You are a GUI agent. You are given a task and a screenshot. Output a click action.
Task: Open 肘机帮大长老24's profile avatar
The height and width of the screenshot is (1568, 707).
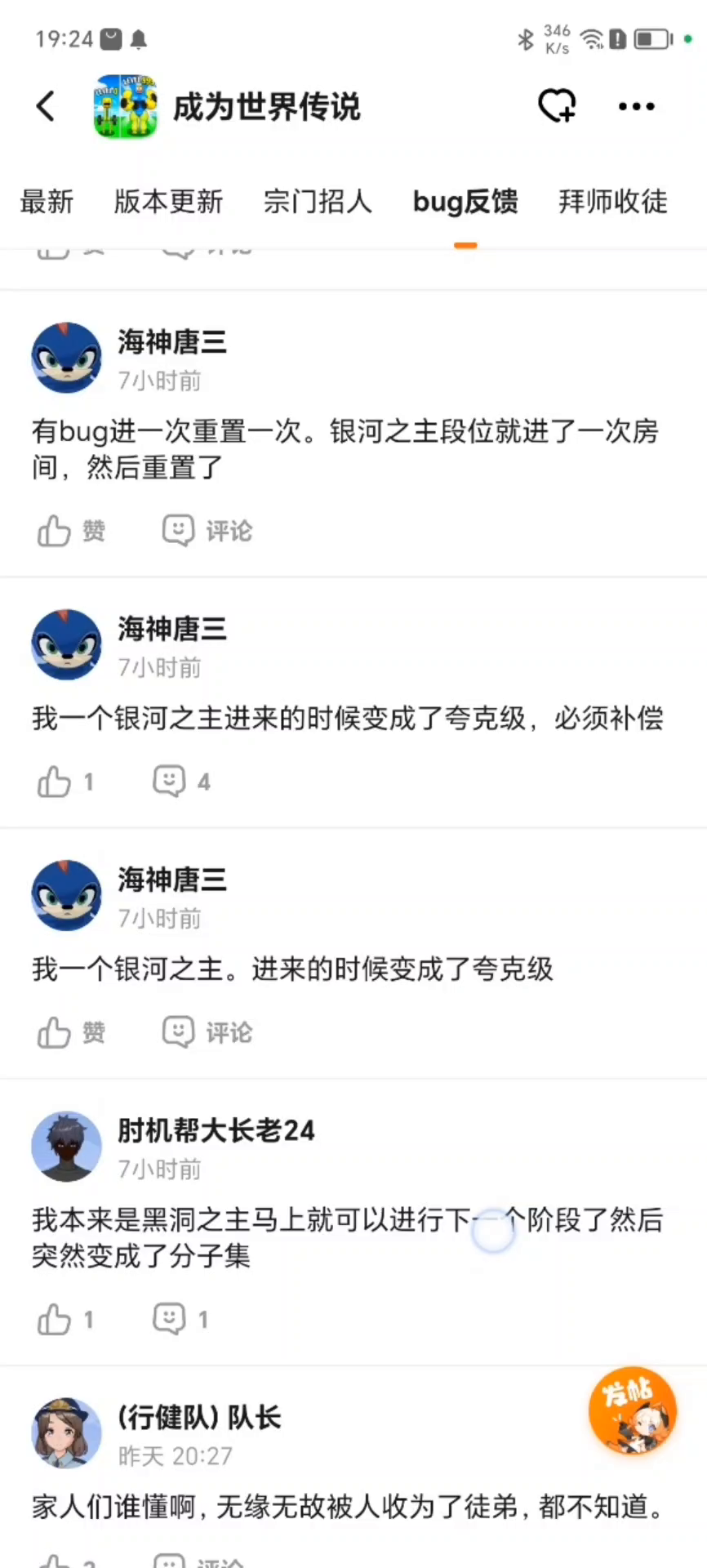click(x=66, y=1146)
